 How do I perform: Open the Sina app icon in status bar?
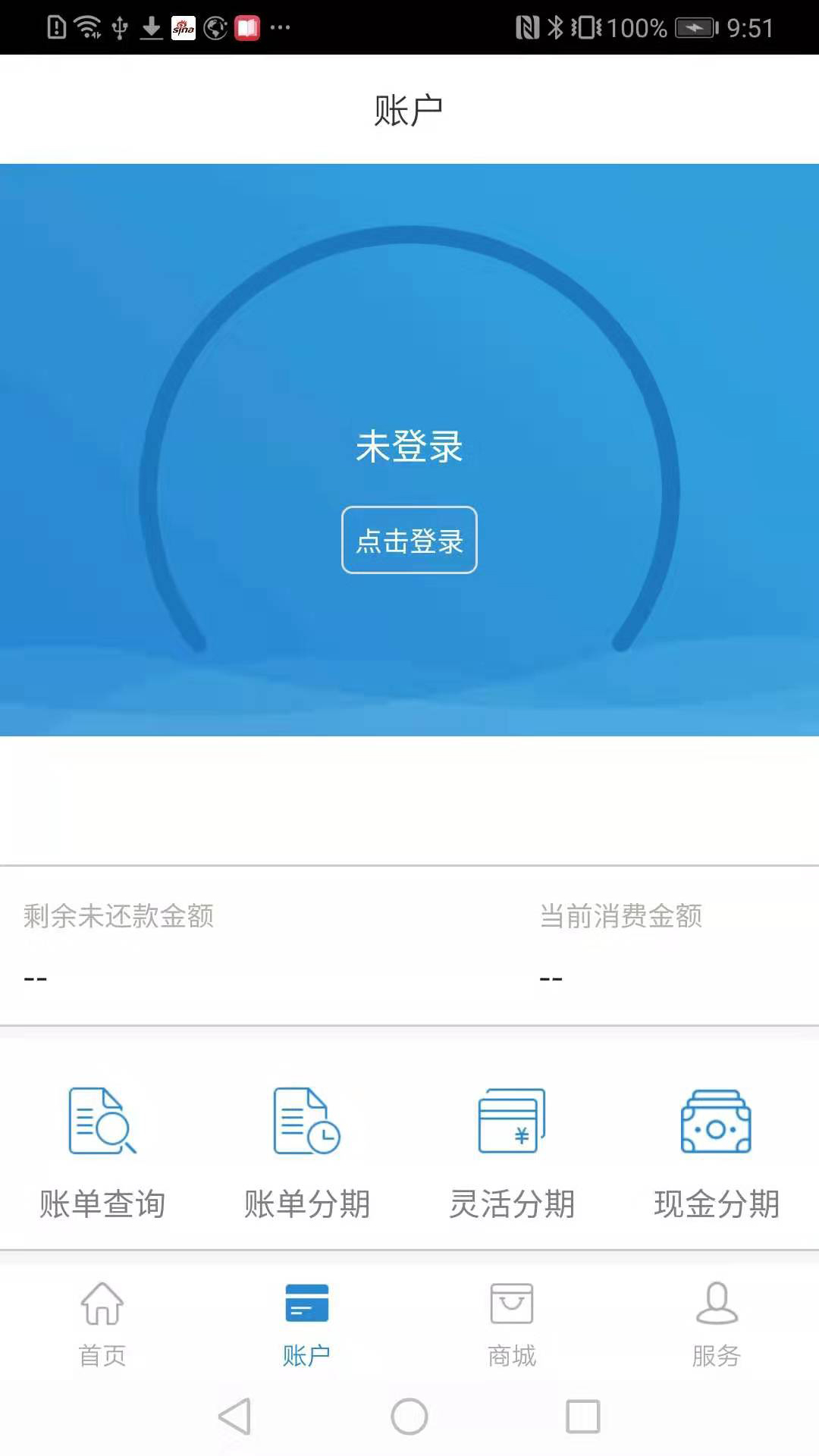point(184,27)
